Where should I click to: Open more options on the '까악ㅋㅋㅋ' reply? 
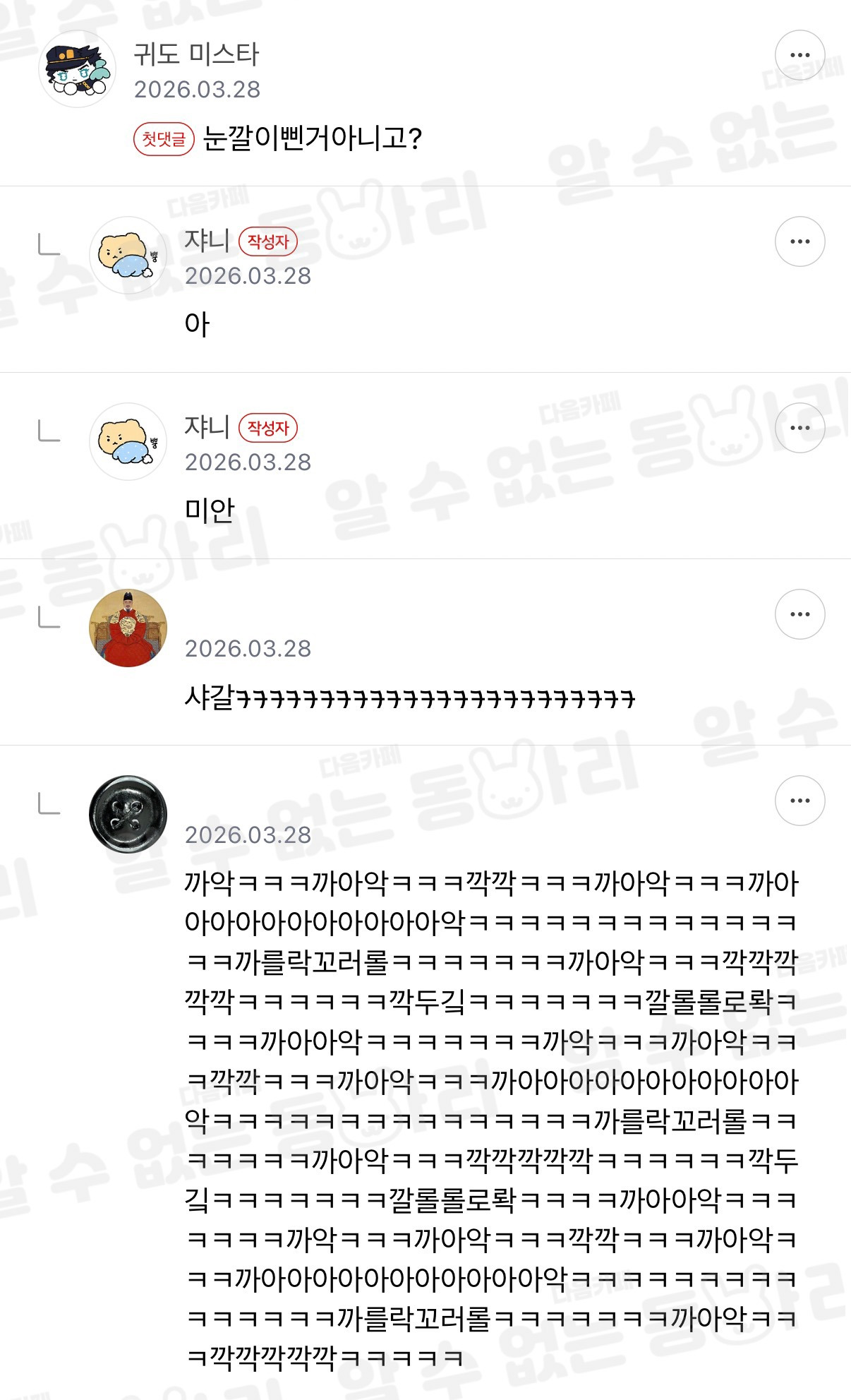[799, 801]
